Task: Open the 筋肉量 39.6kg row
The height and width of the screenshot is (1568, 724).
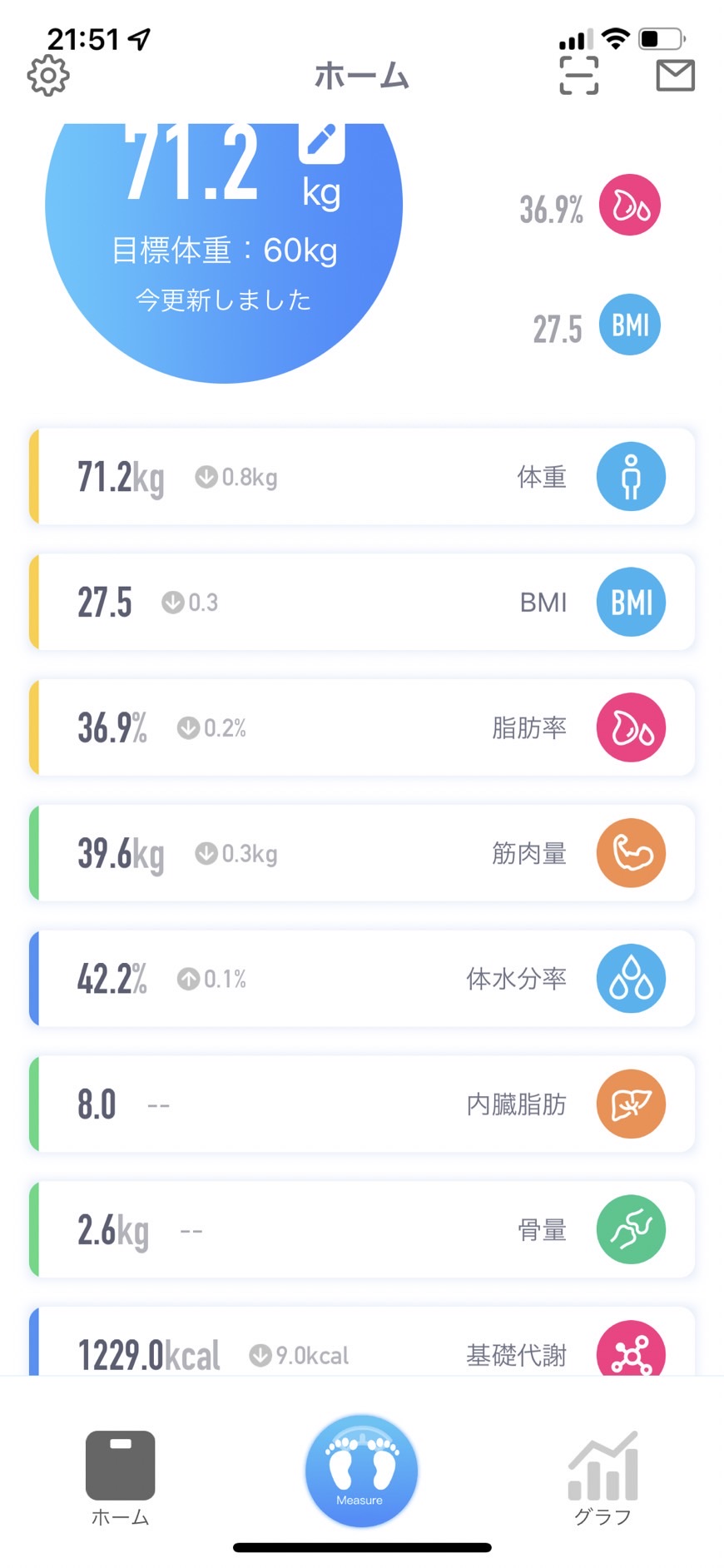Action: coord(362,853)
